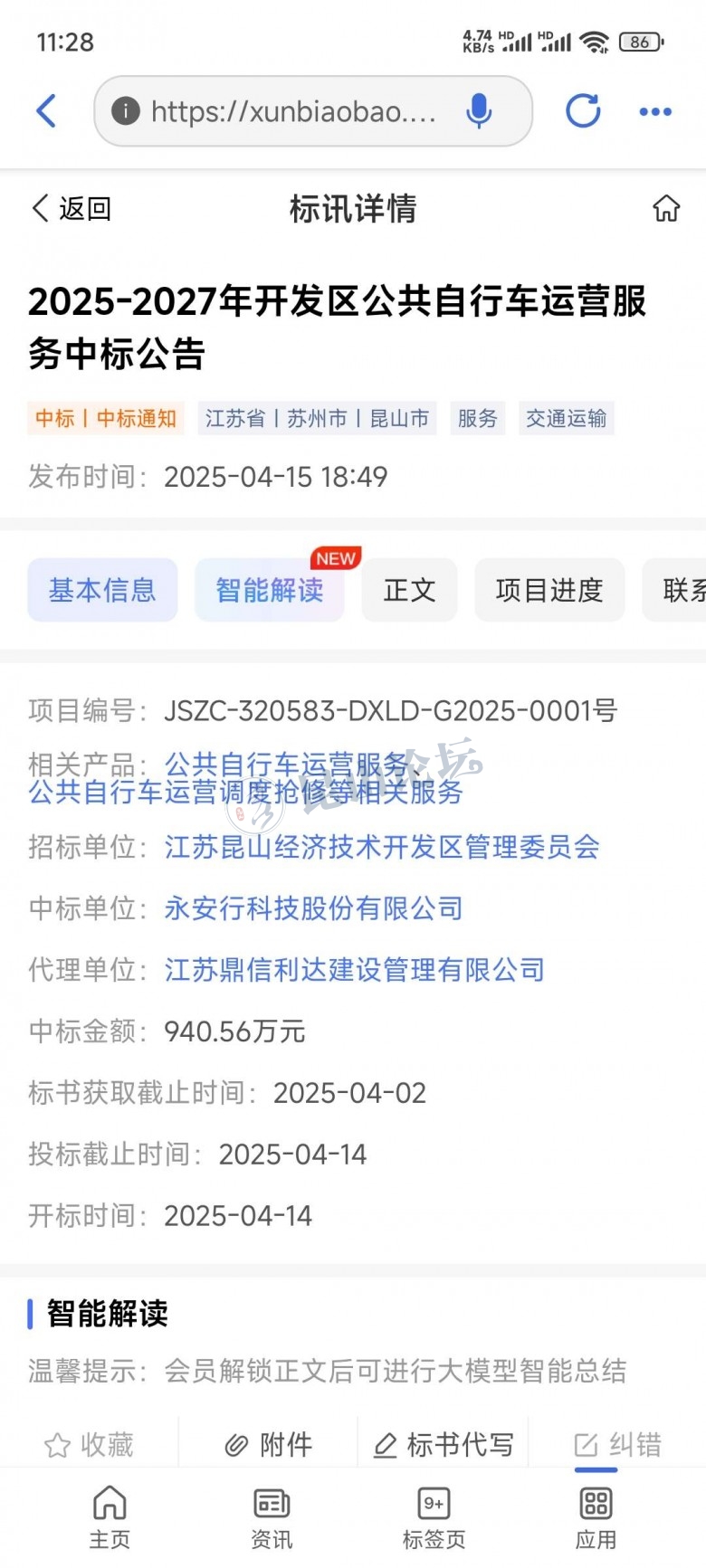706x1568 pixels.
Task: Open the 标签页 tab switcher
Action: [434, 1517]
